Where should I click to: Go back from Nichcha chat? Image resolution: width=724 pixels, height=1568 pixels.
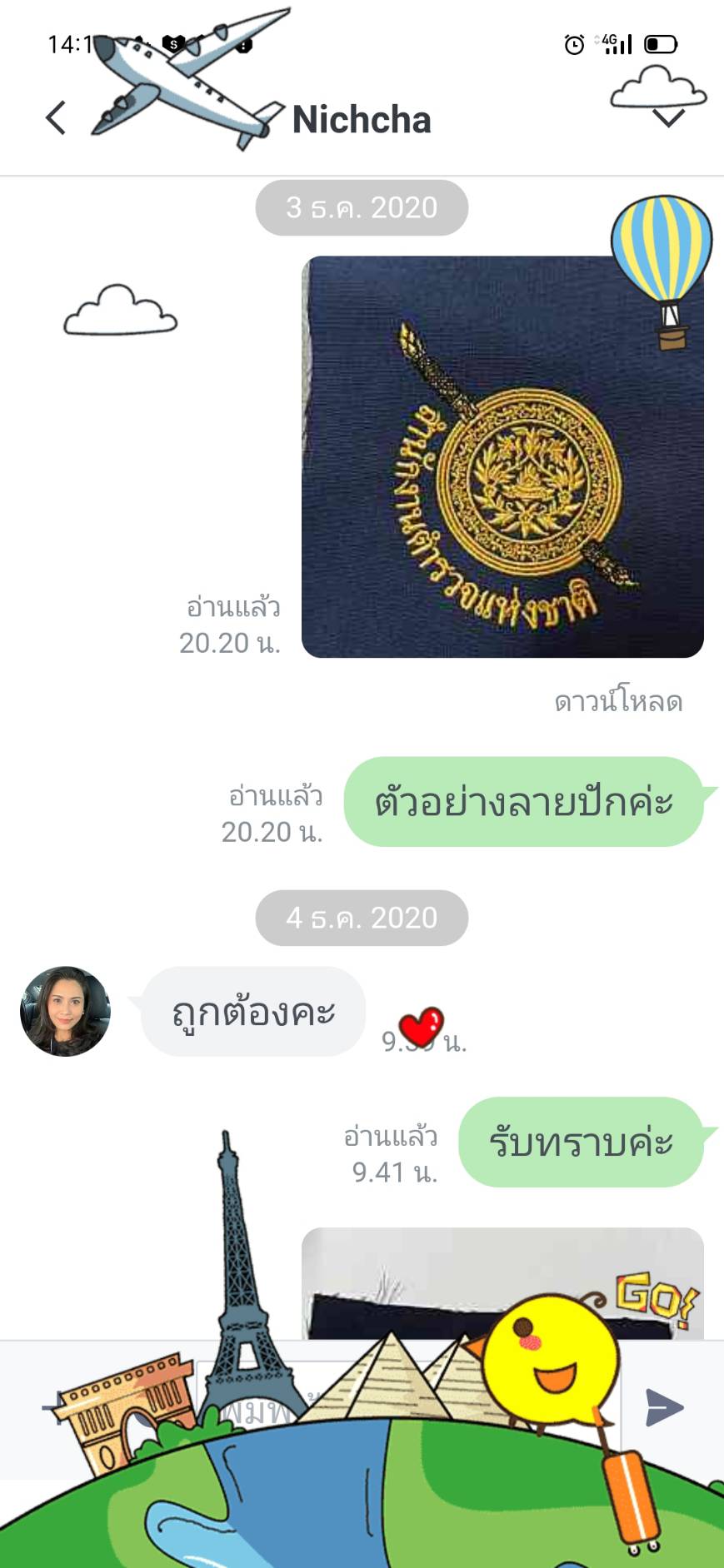coord(56,118)
